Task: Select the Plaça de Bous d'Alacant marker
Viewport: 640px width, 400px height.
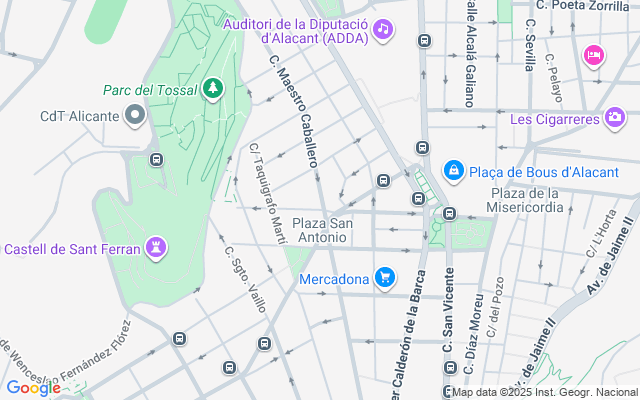Action: point(454,172)
